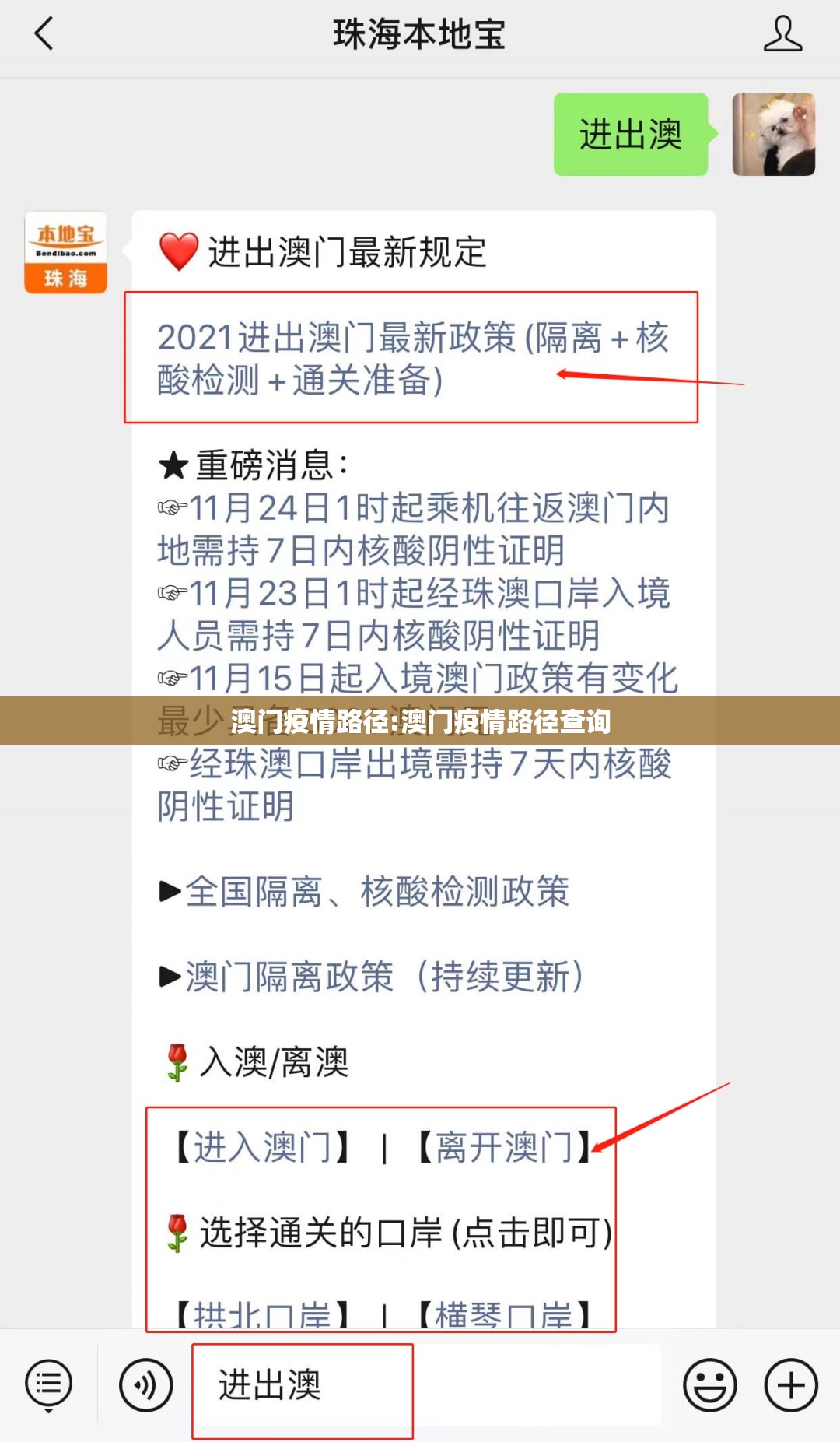Image resolution: width=840 pixels, height=1442 pixels.
Task: Open the 11月24日乘机往返澳门 notice link
Action: click(x=412, y=529)
